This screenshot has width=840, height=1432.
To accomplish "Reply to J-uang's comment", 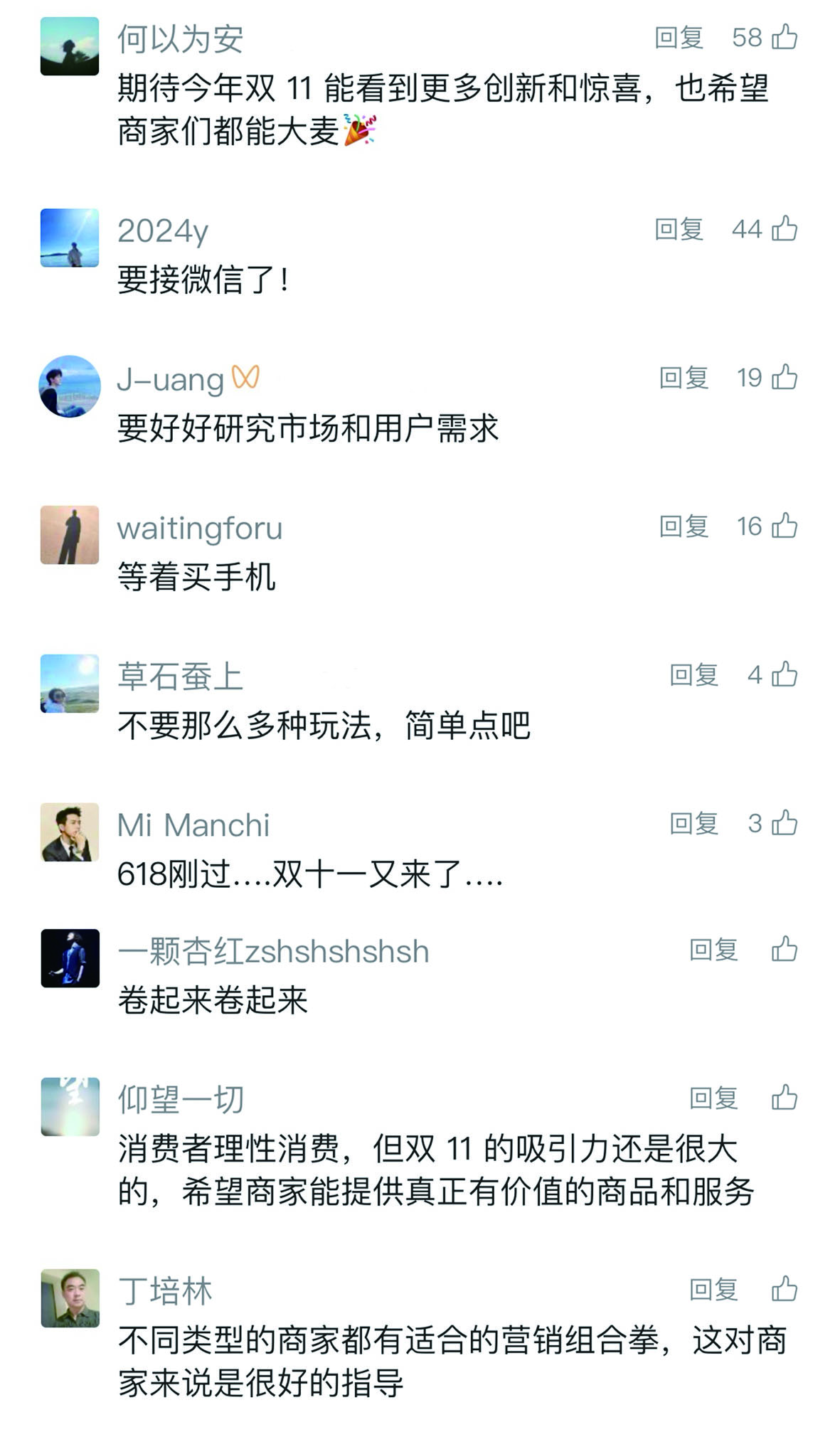I will 684,378.
